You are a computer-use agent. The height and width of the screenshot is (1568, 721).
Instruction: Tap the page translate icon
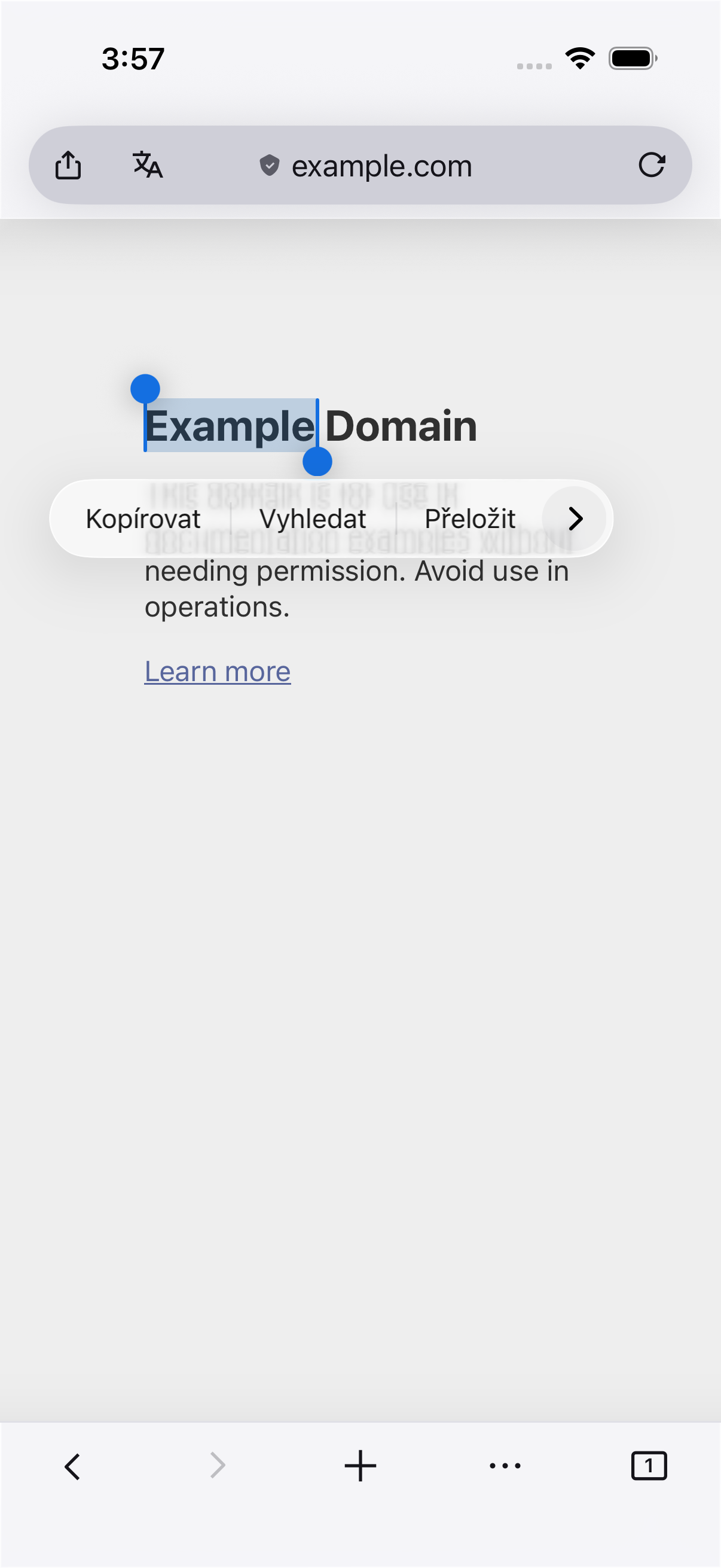(x=148, y=165)
